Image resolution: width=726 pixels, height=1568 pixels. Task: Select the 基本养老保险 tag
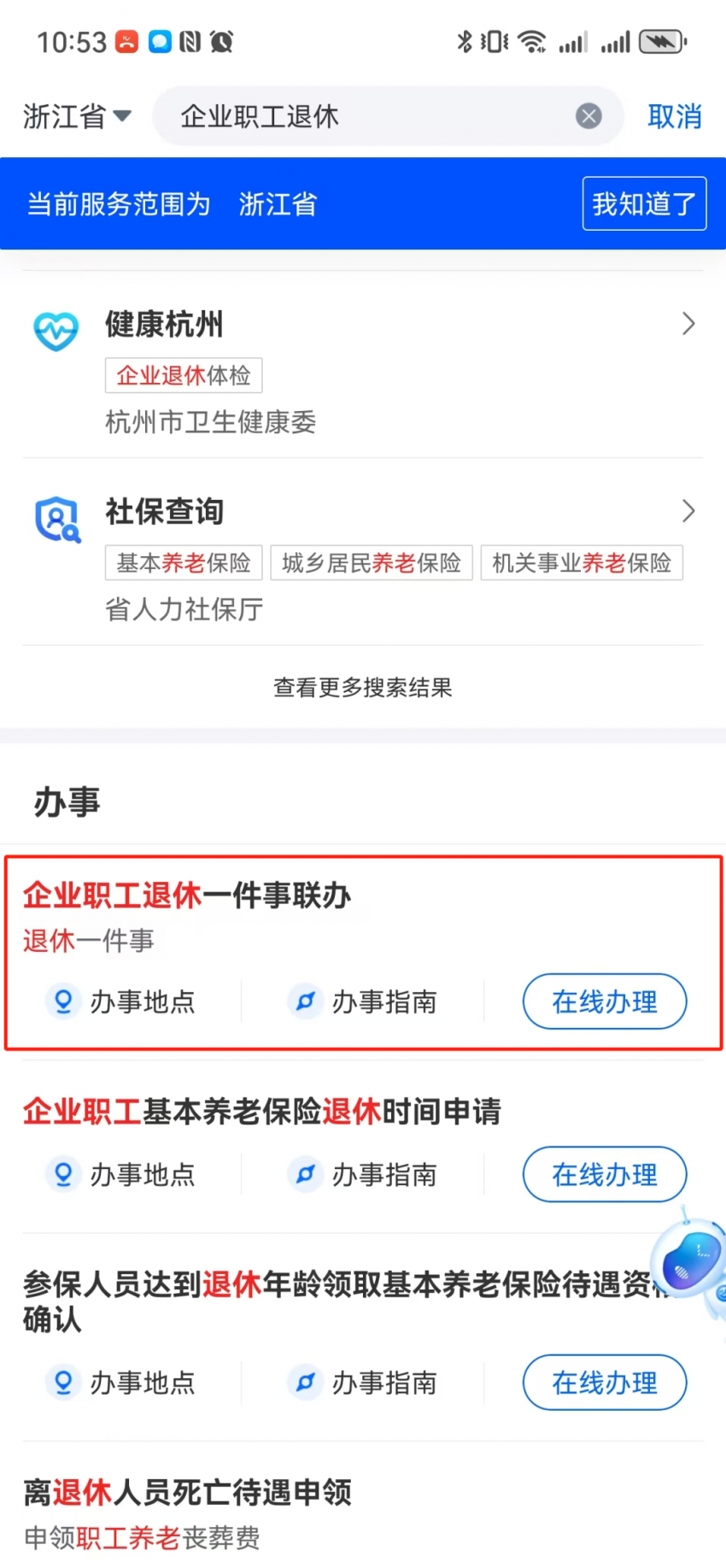tap(184, 562)
